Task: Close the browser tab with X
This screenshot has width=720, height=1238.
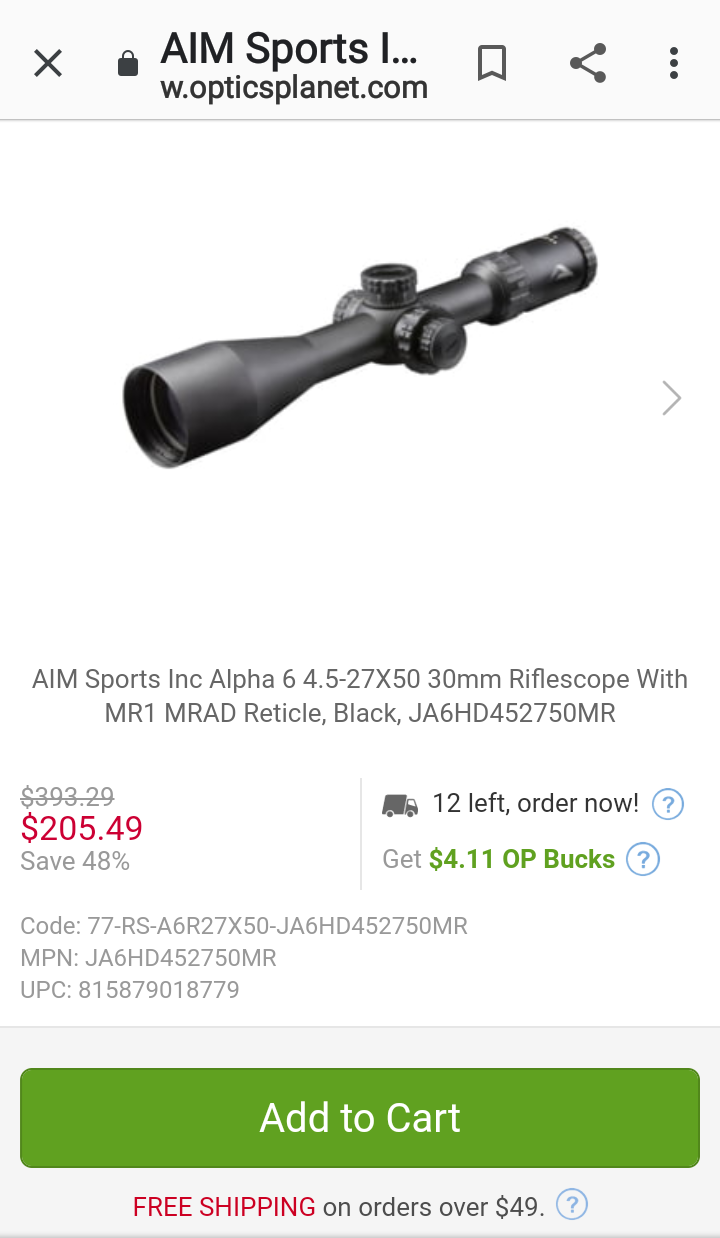Action: click(48, 64)
